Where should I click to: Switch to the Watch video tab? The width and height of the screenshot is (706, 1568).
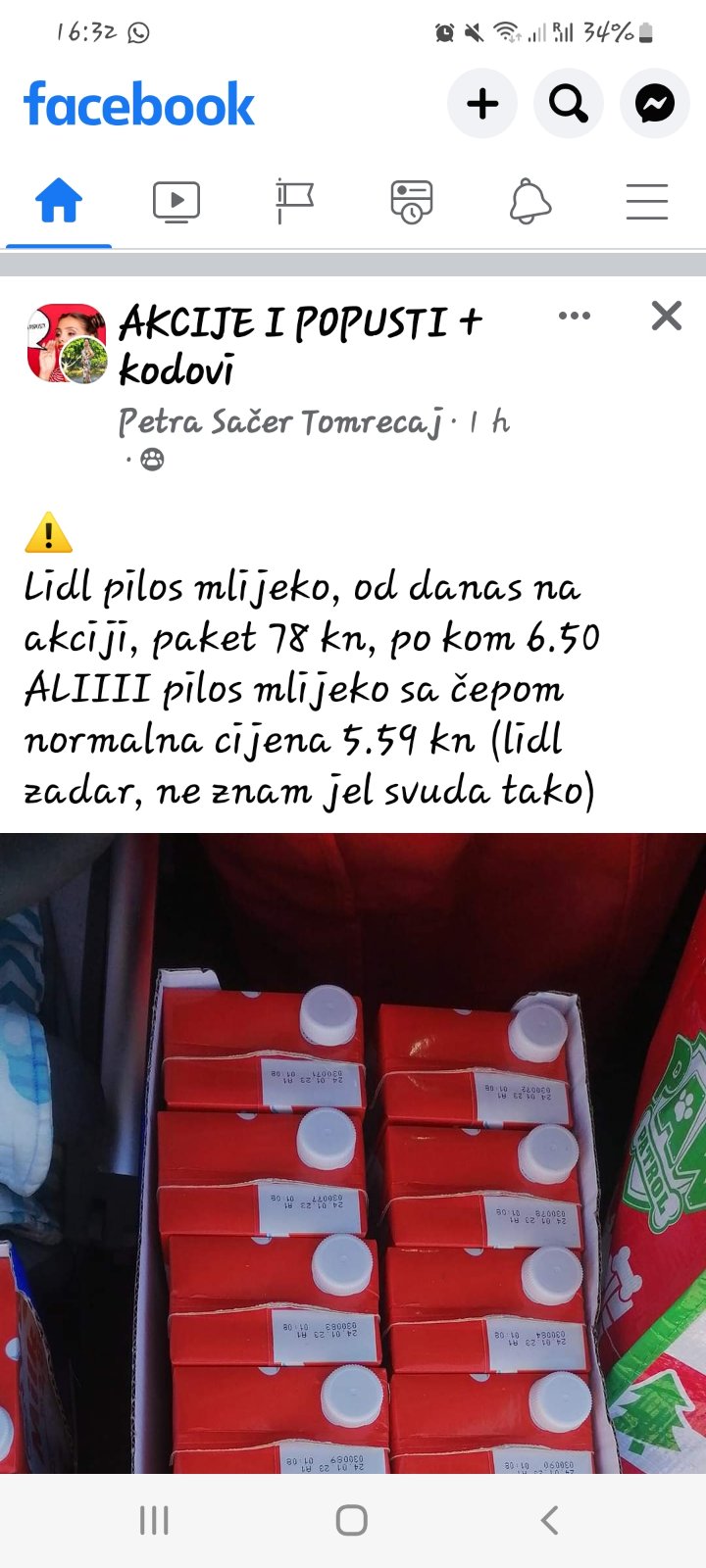click(176, 203)
